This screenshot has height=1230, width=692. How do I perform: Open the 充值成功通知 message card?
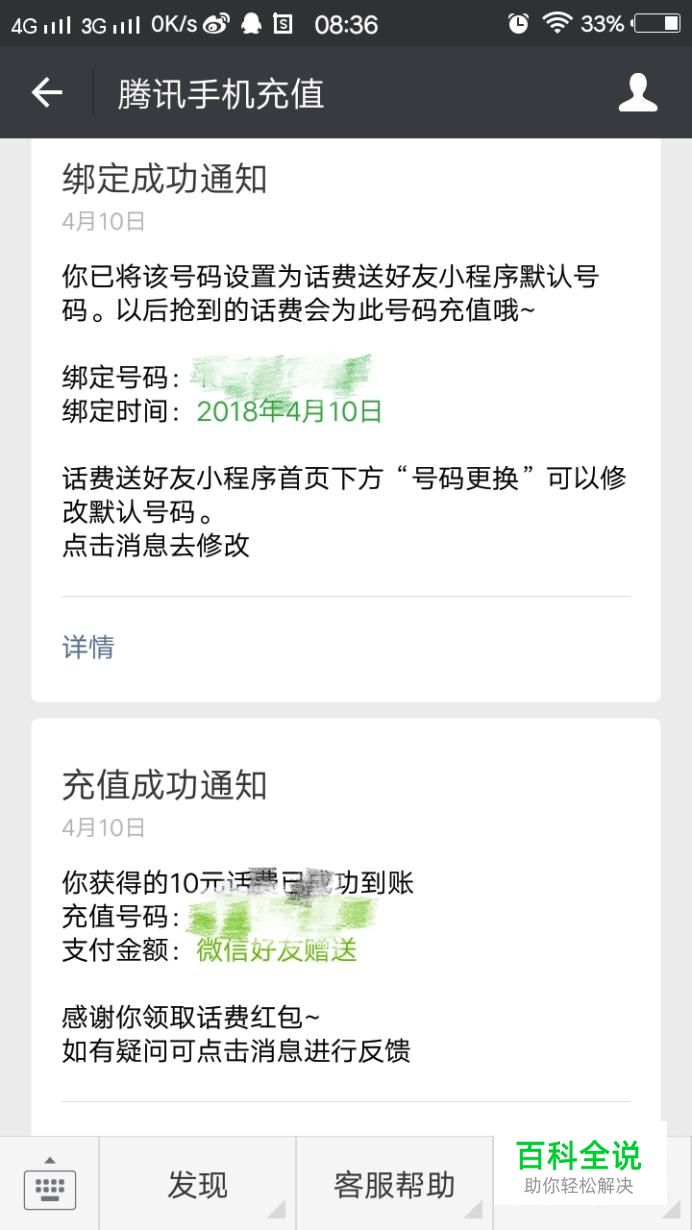click(346, 927)
